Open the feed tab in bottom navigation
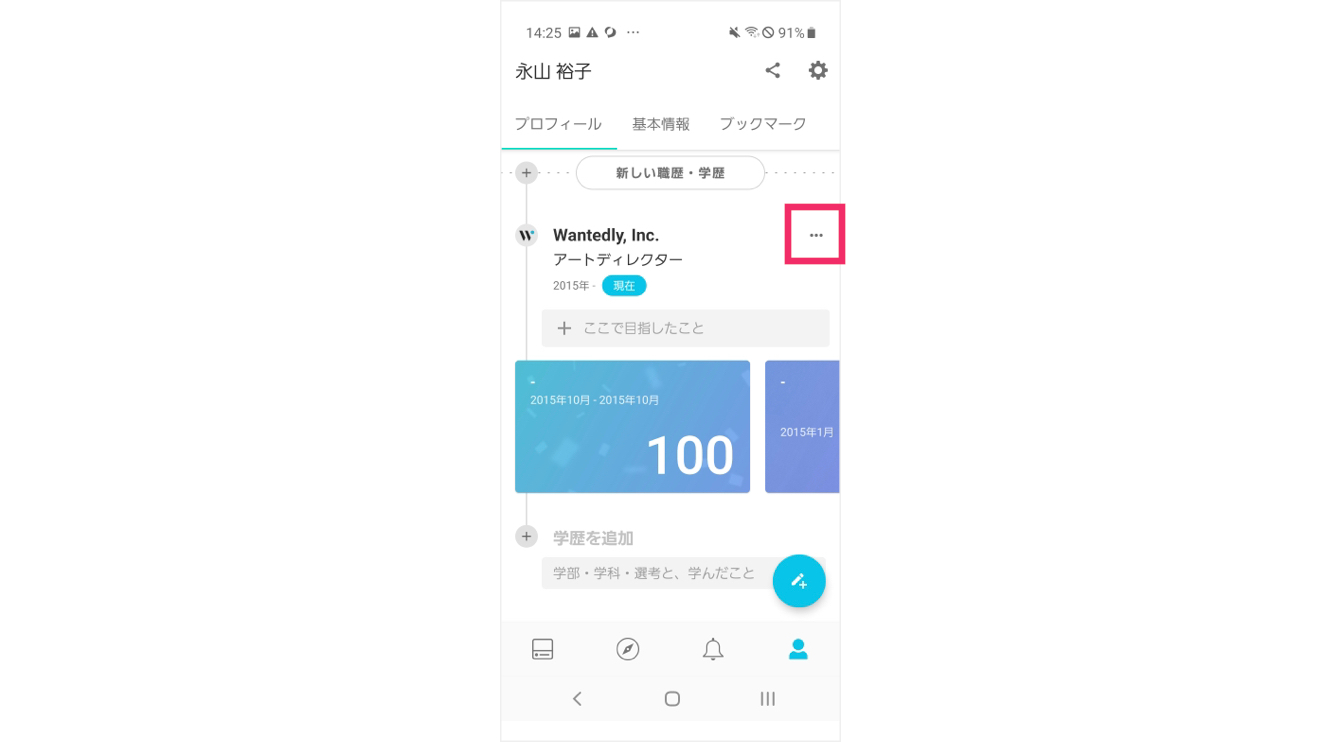The image size is (1342, 742). (x=543, y=649)
